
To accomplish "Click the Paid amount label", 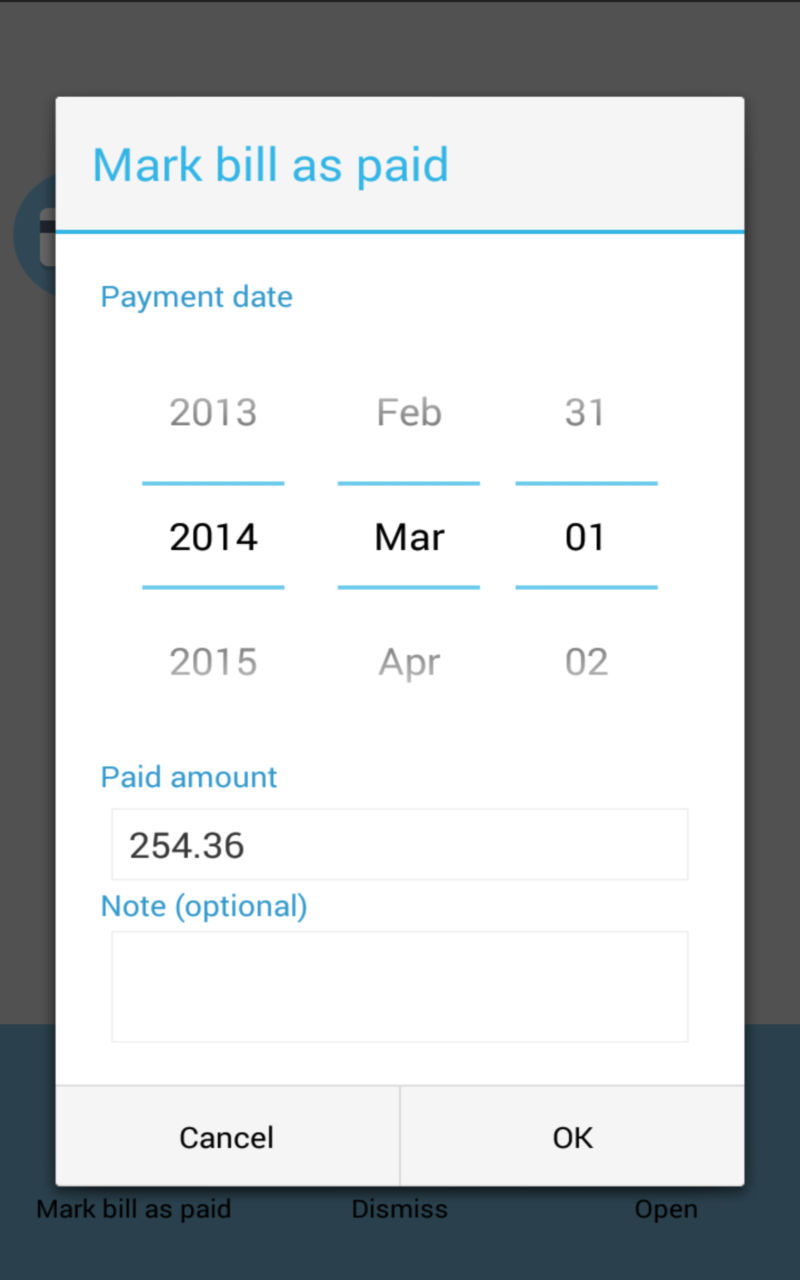I will pyautogui.click(x=188, y=777).
